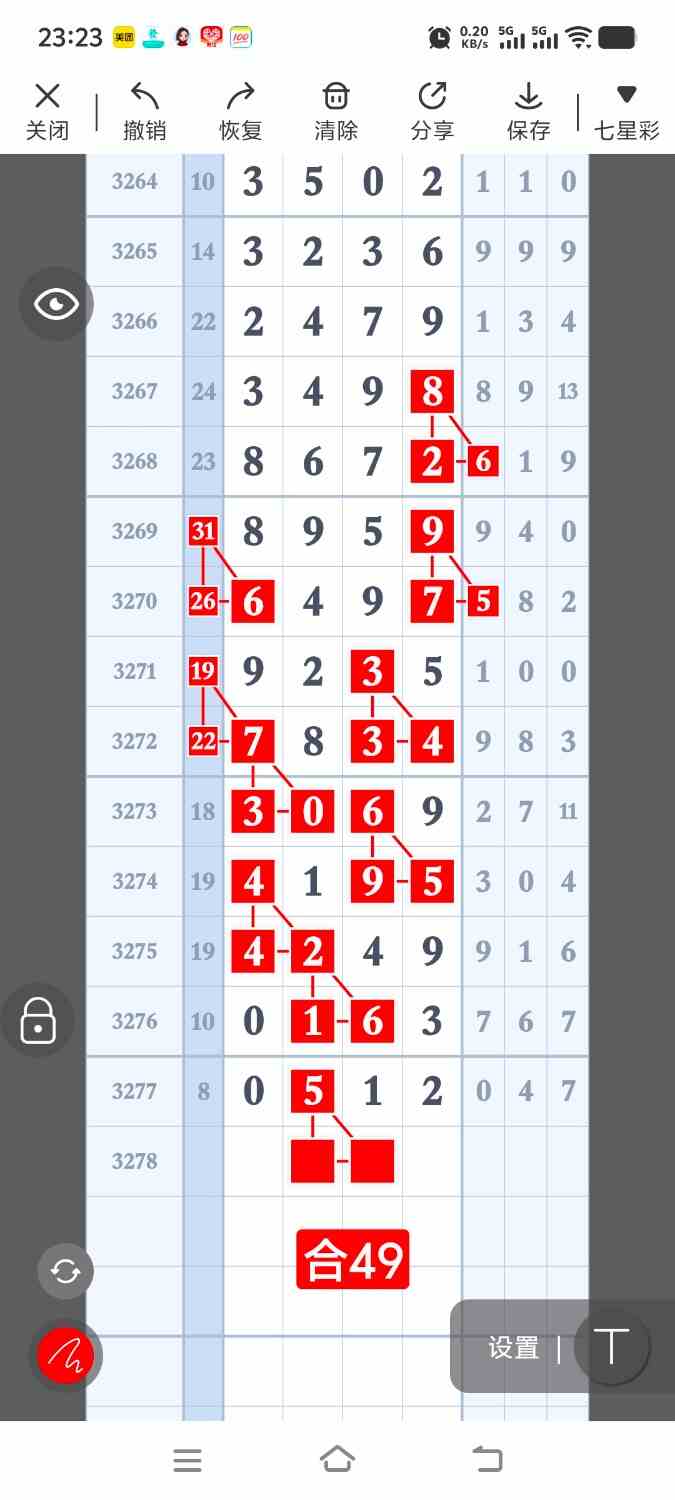
Task: Tap the T text tool button
Action: point(611,1347)
